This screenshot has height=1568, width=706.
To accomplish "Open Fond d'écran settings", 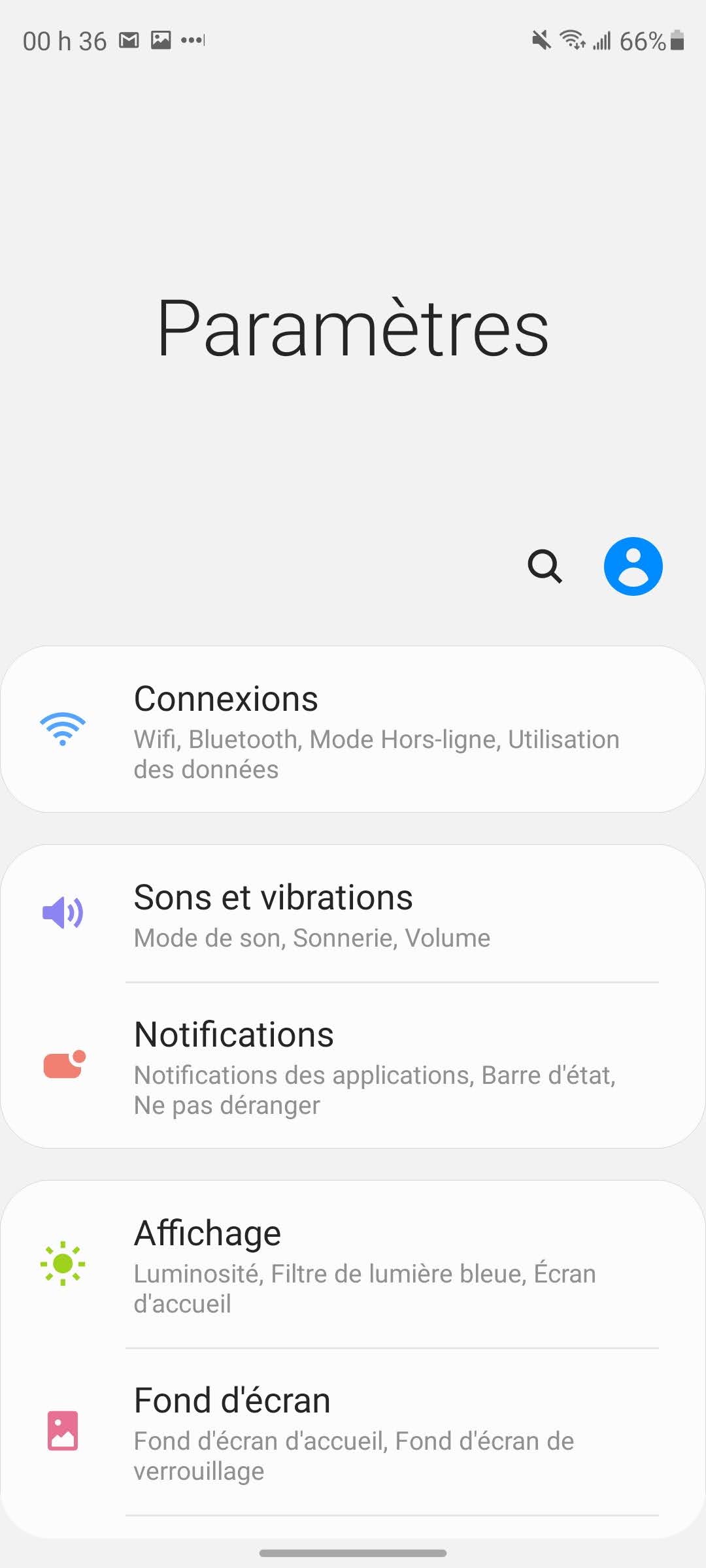I will [353, 1432].
